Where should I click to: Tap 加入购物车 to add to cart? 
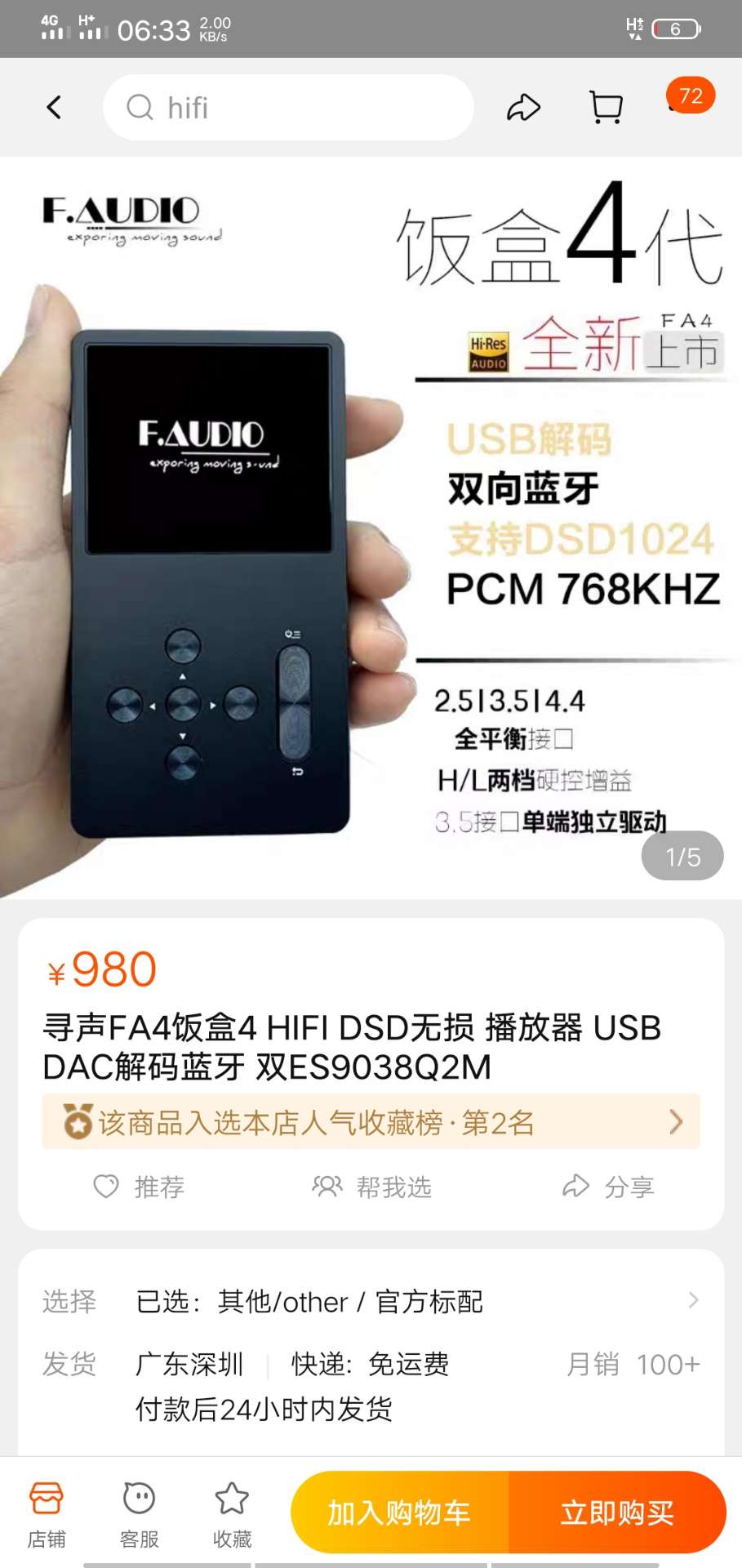pyautogui.click(x=399, y=1512)
